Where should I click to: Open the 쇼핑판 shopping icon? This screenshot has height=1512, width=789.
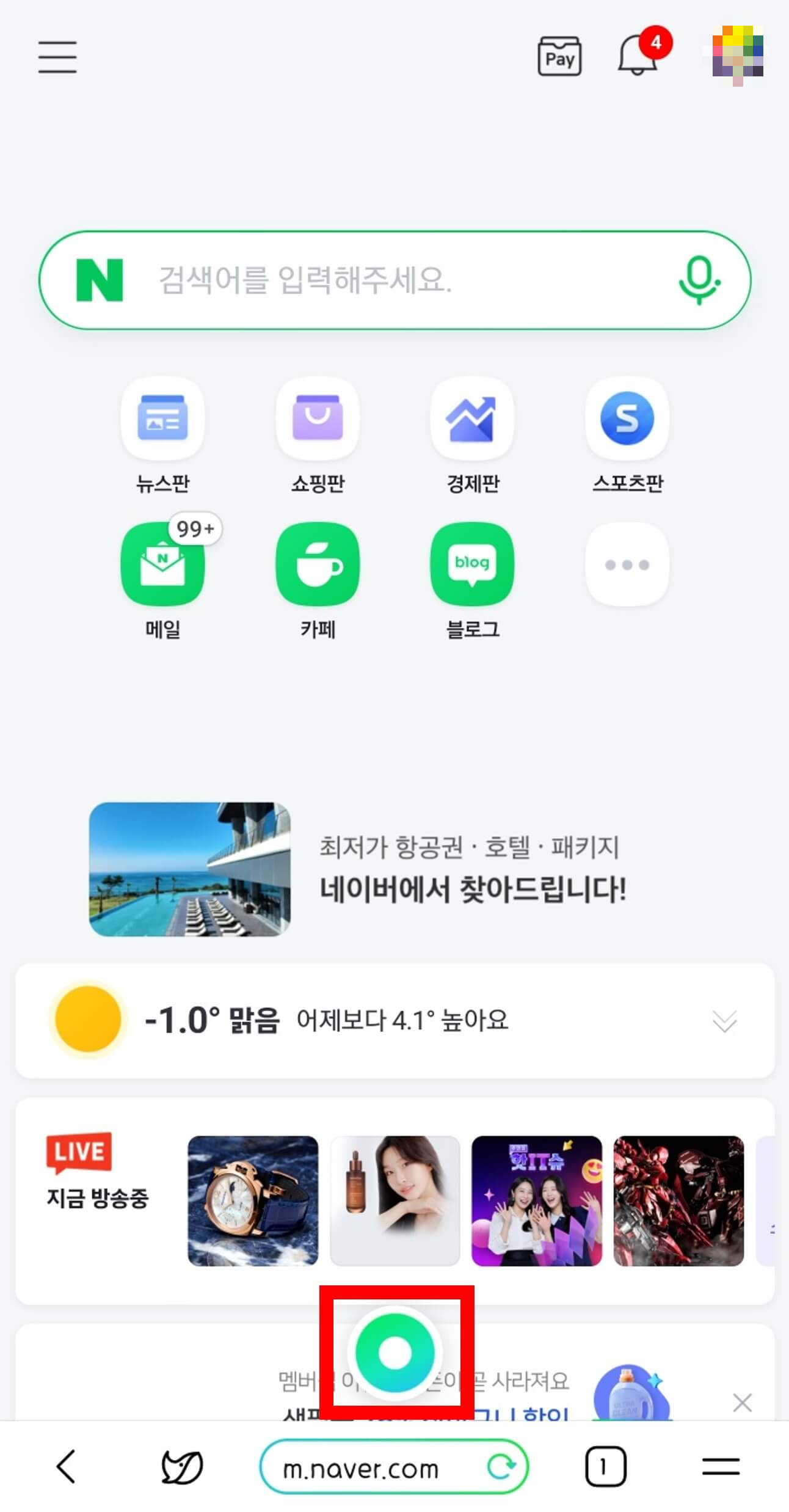click(318, 418)
